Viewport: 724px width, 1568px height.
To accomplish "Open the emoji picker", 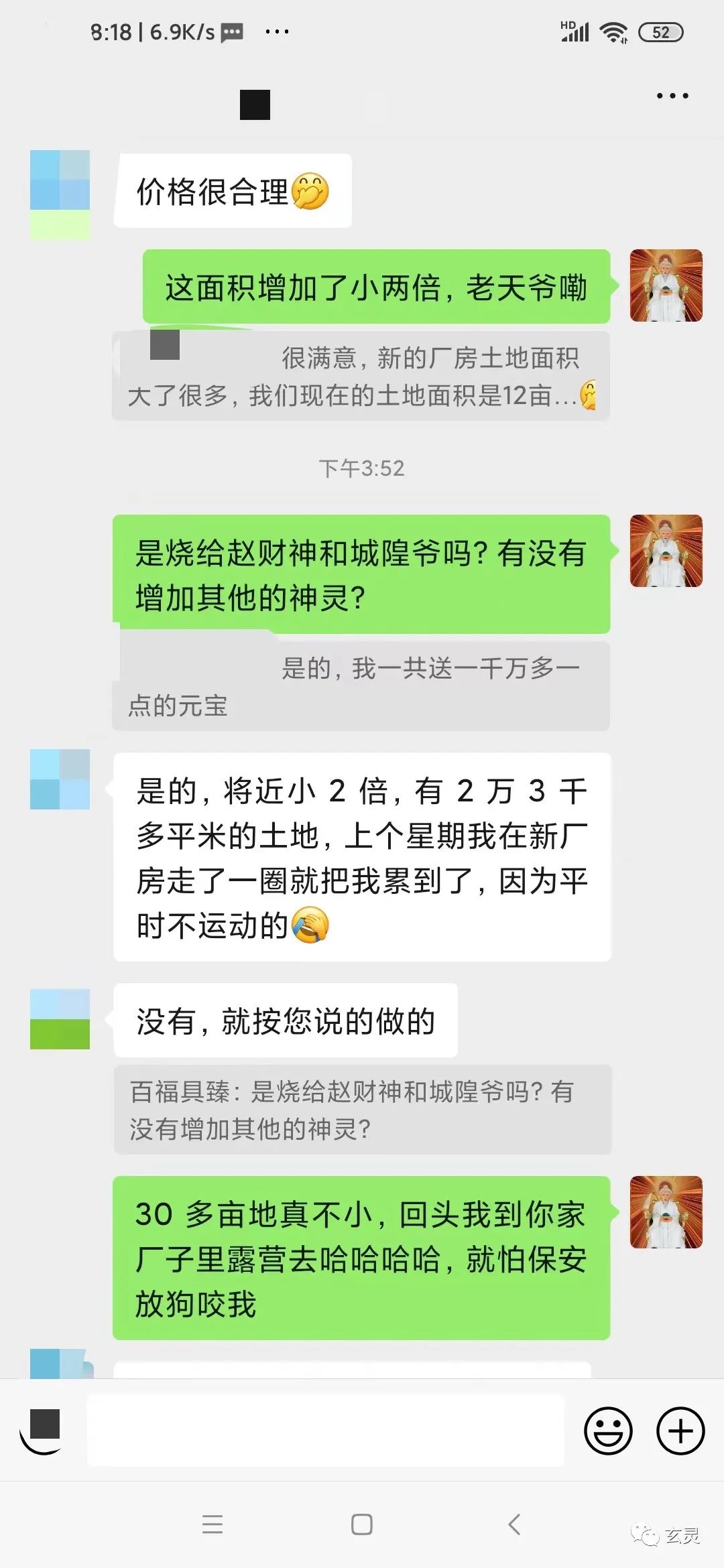I will tap(608, 1431).
